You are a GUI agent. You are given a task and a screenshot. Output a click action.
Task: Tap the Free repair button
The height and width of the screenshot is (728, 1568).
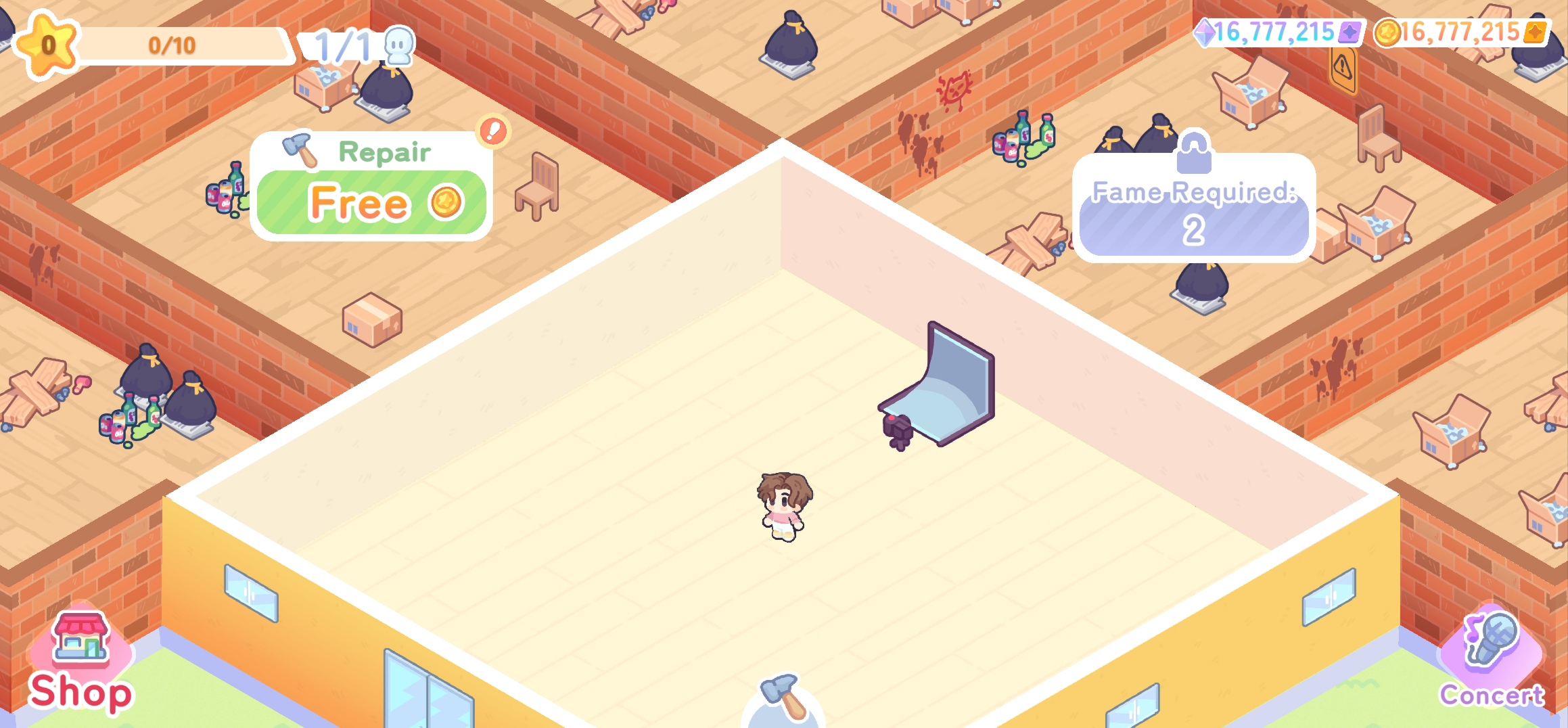point(371,202)
